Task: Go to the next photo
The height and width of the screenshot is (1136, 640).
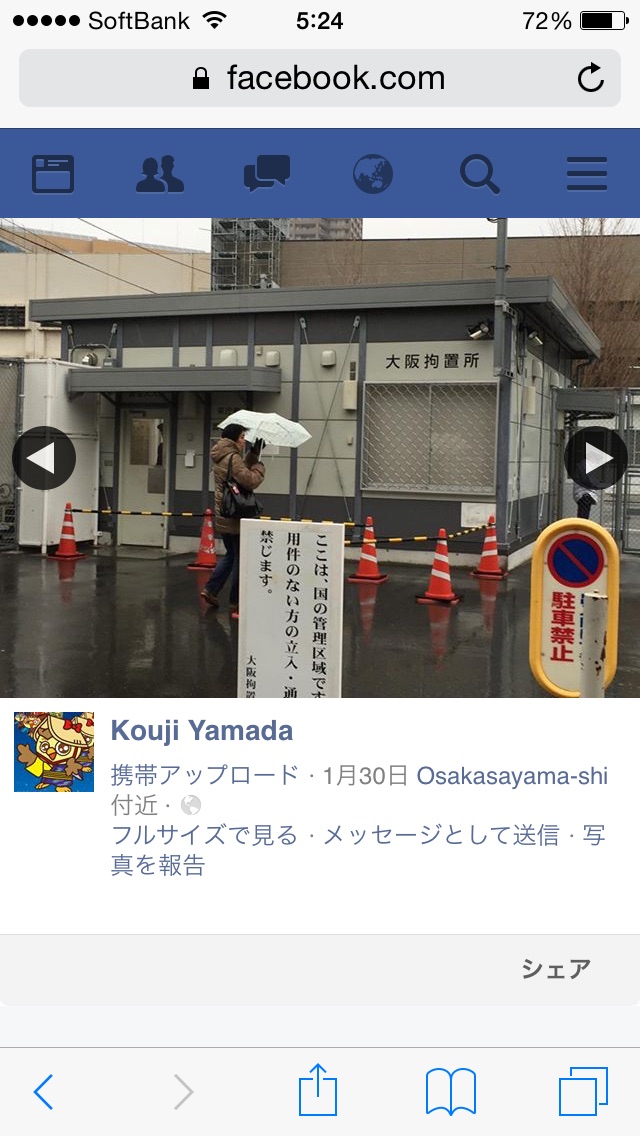Action: [596, 458]
